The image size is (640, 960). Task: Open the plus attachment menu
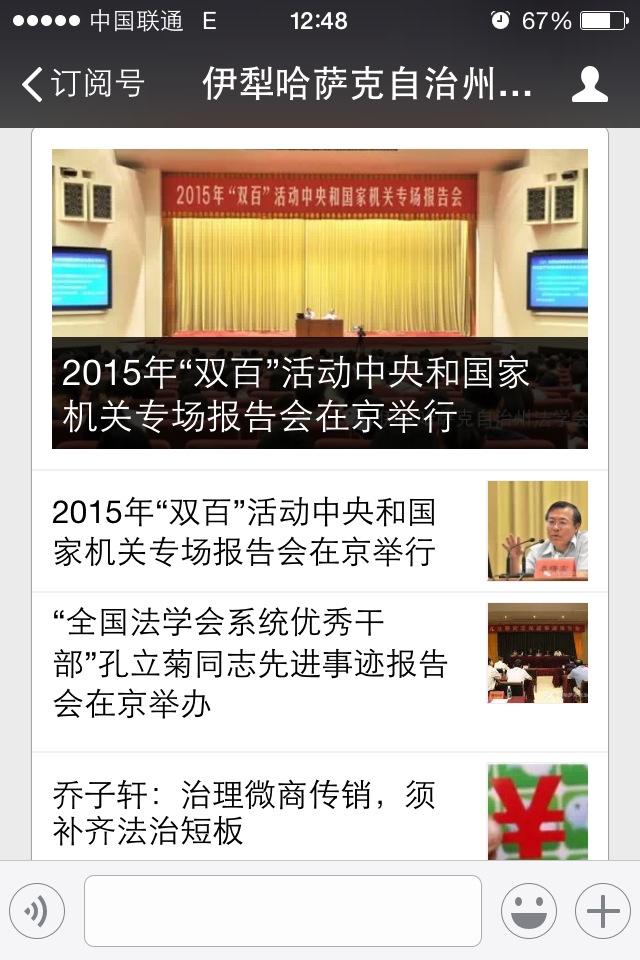[x=603, y=911]
